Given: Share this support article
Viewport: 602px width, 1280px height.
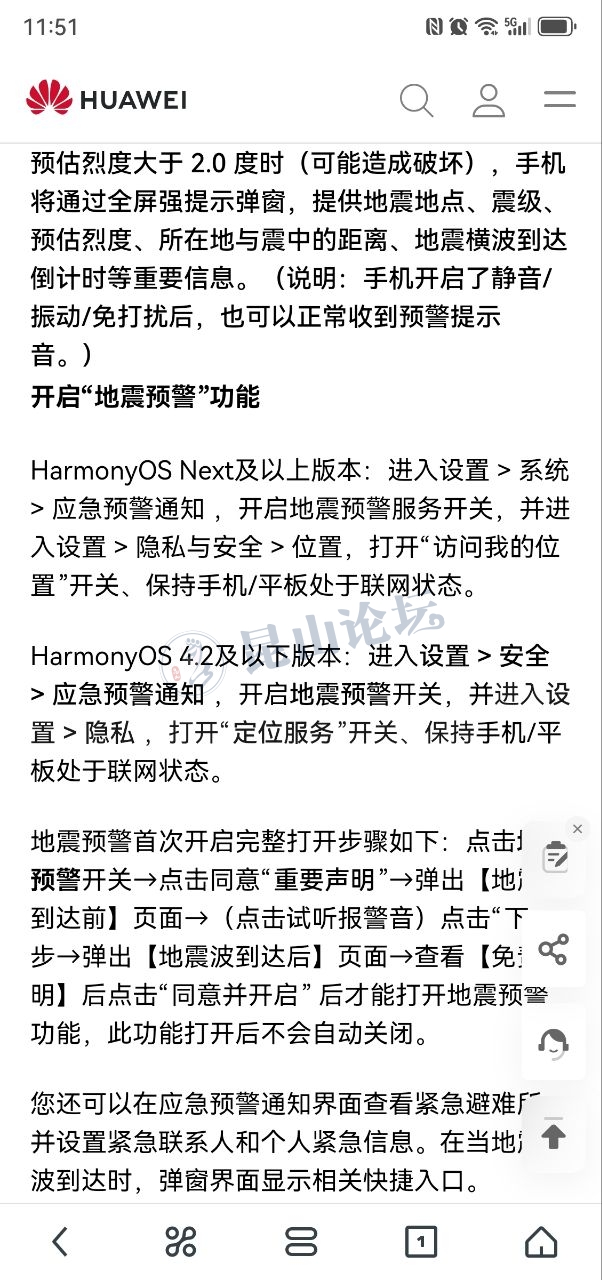Looking at the screenshot, I should 554,948.
